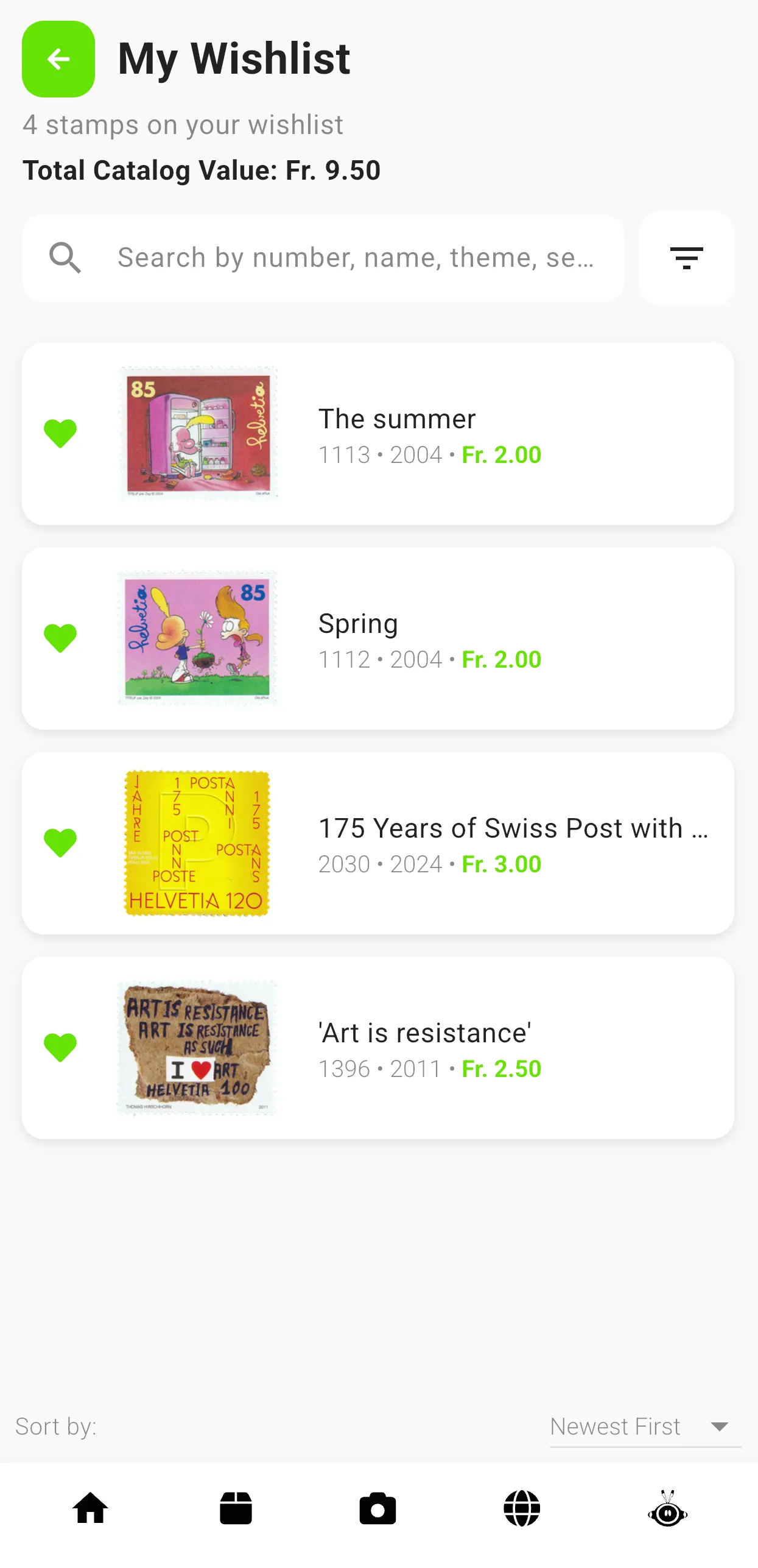Open the collection box icon in bottom bar
This screenshot has width=758, height=1568.
click(237, 1509)
